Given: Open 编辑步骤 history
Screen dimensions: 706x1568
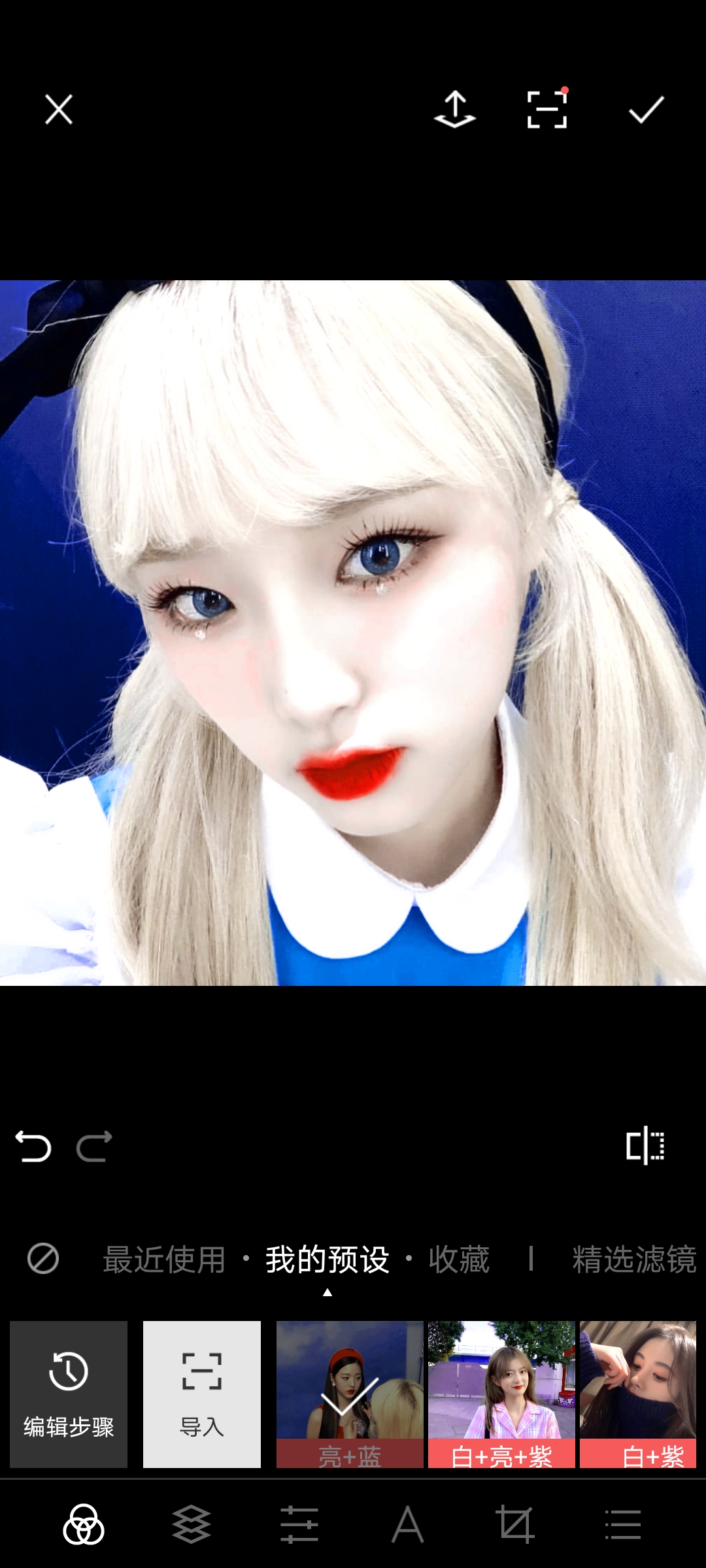Looking at the screenshot, I should (69, 1394).
